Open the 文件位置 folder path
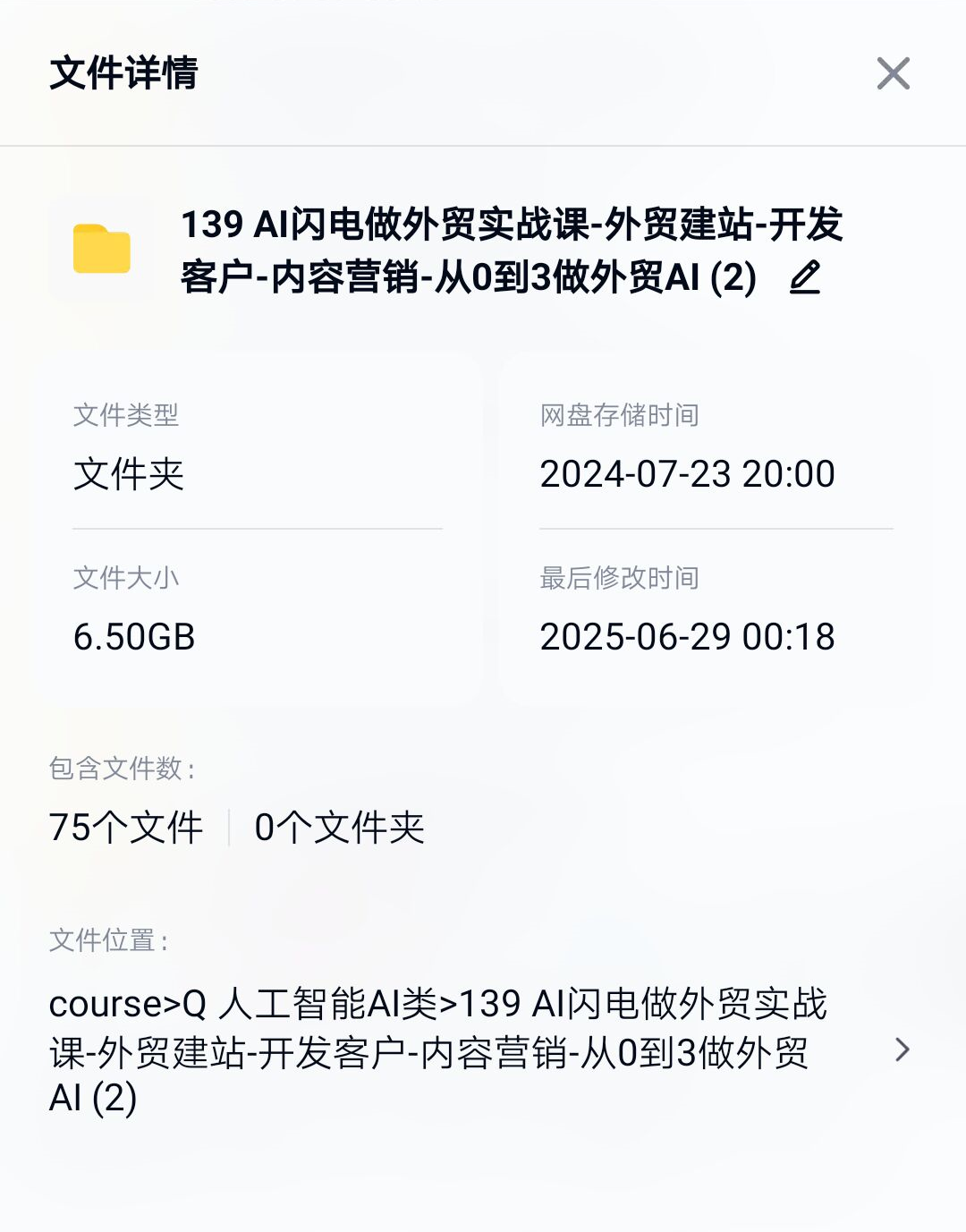Screen dimensions: 966x1232 point(902,1050)
